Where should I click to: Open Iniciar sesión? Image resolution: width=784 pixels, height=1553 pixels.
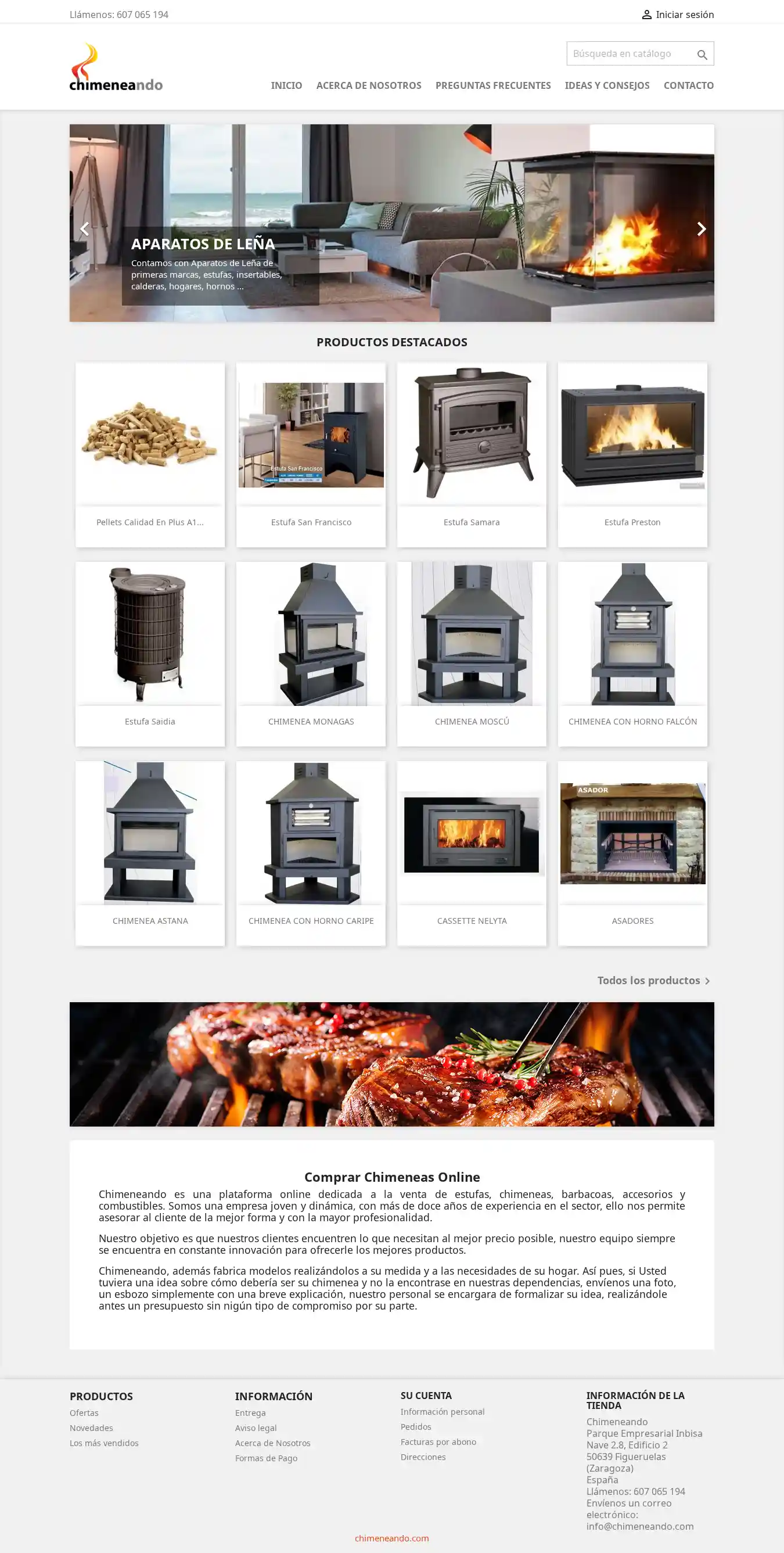click(x=677, y=15)
